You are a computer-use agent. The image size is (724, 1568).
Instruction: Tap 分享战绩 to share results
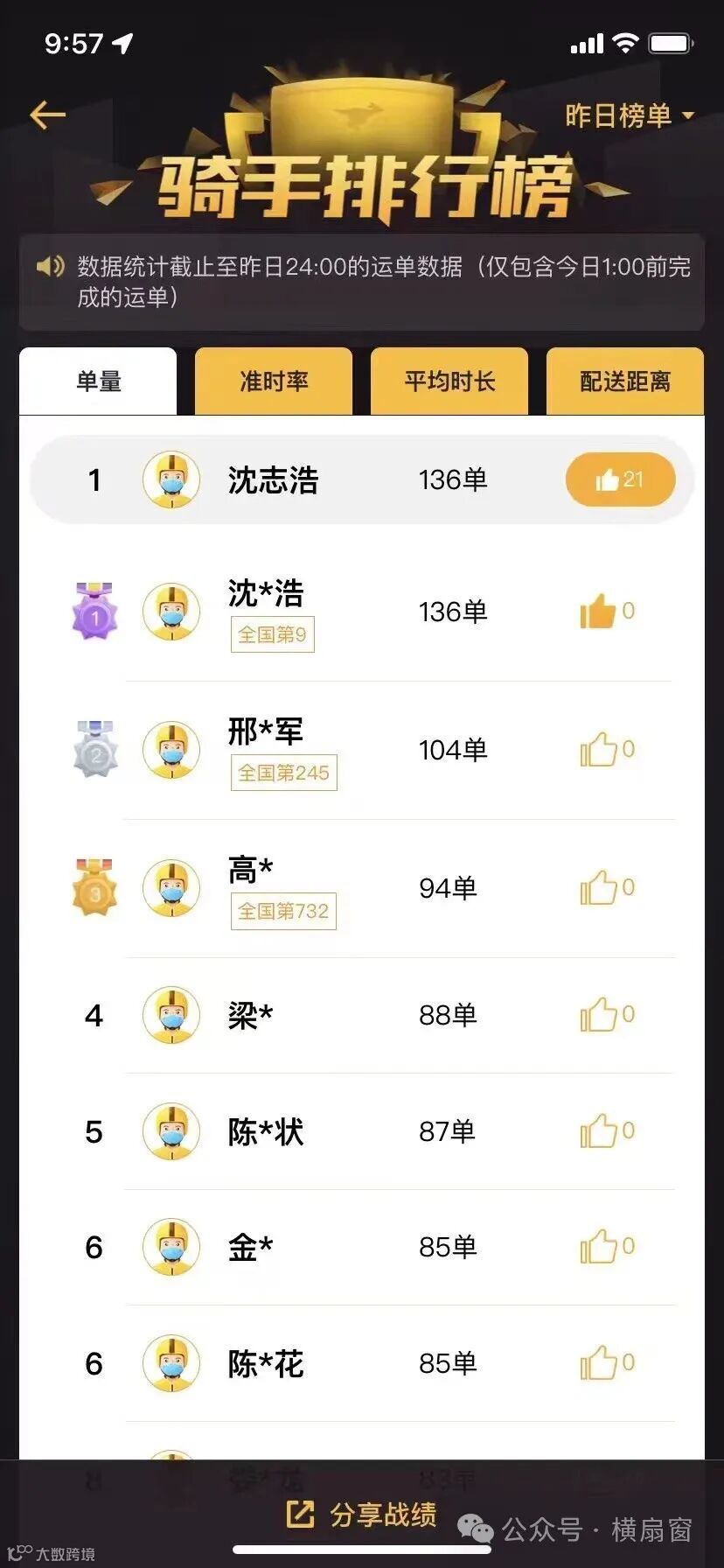pos(362,1514)
